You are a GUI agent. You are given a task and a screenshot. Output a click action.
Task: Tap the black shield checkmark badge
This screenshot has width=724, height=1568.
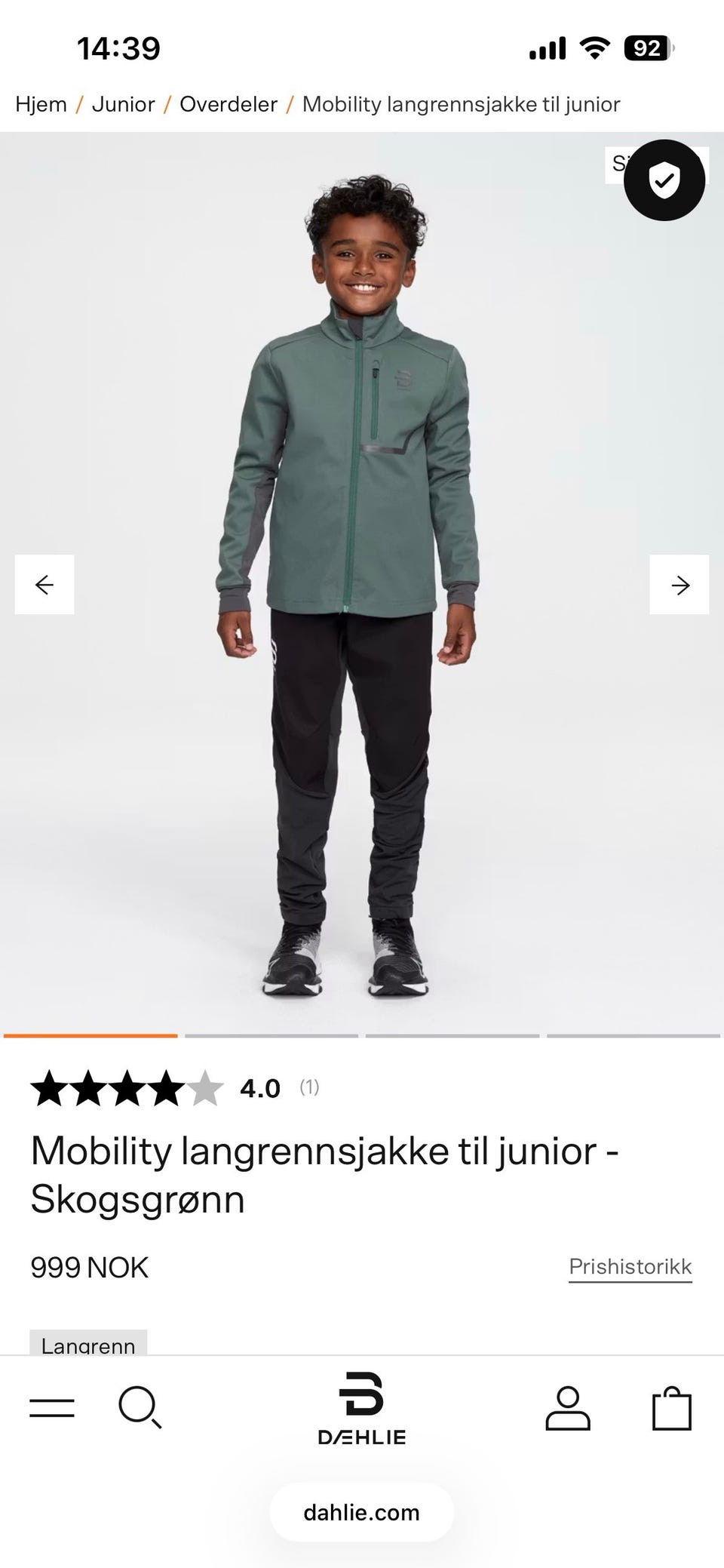click(664, 180)
